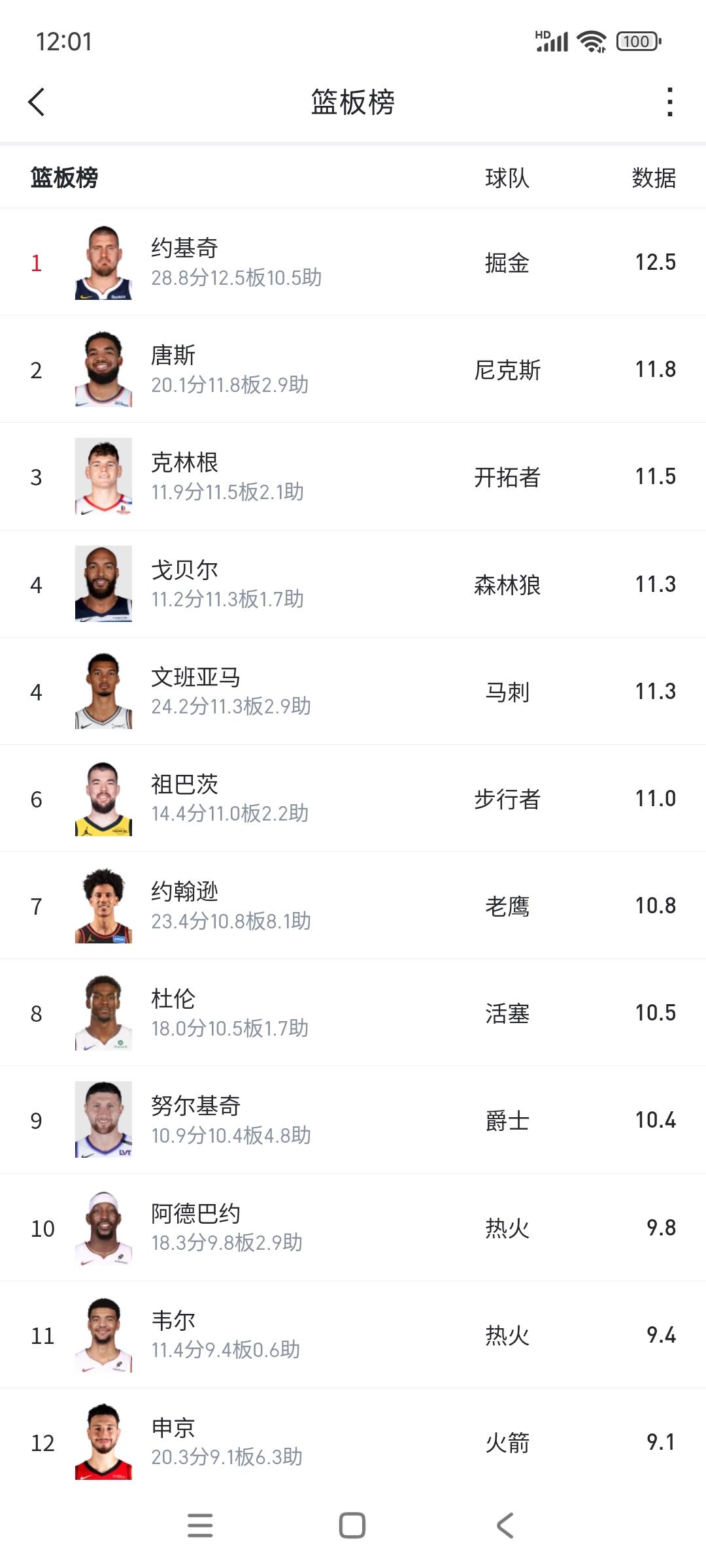Screen dimensions: 706x1568
Task: Open 唐斯 player profile picture
Action: coord(105,368)
